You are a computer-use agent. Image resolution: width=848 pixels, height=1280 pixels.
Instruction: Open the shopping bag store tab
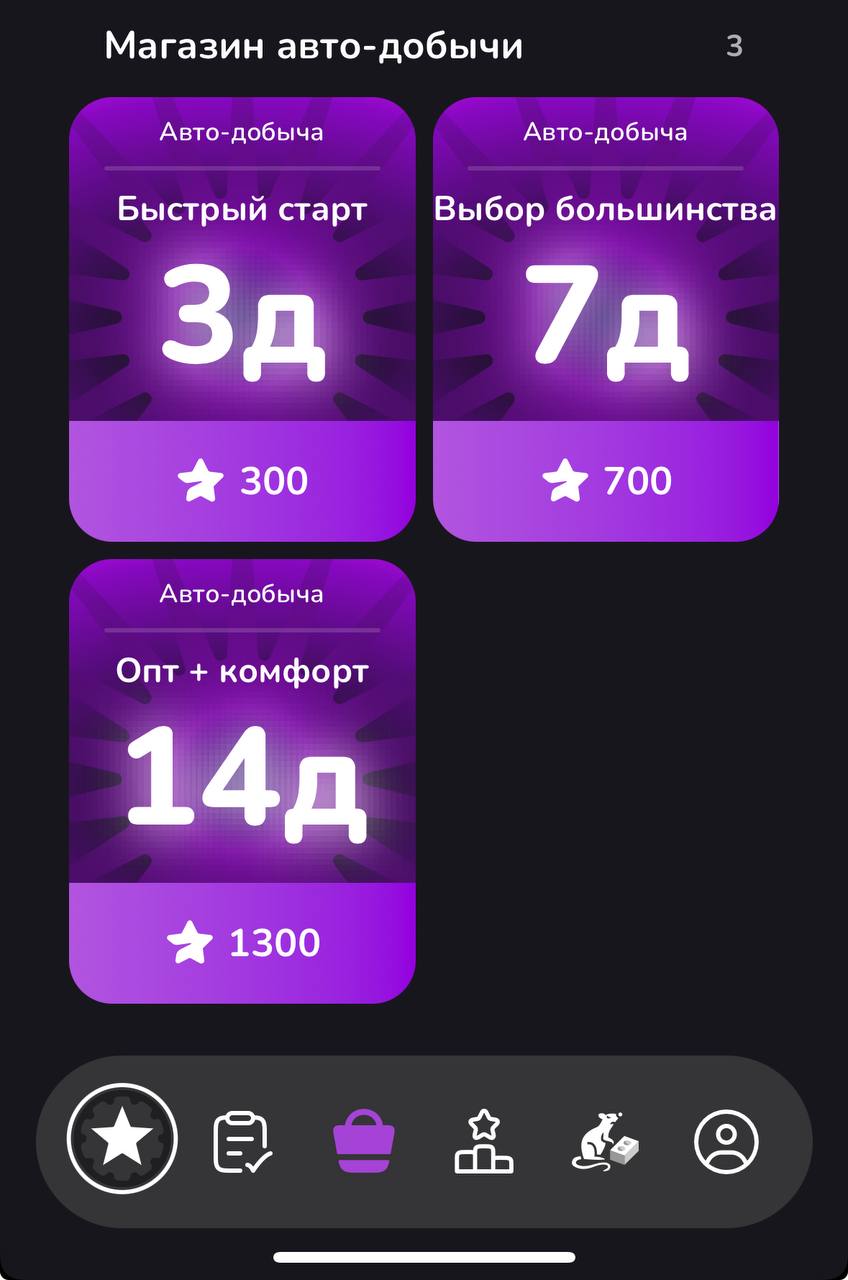(364, 1141)
